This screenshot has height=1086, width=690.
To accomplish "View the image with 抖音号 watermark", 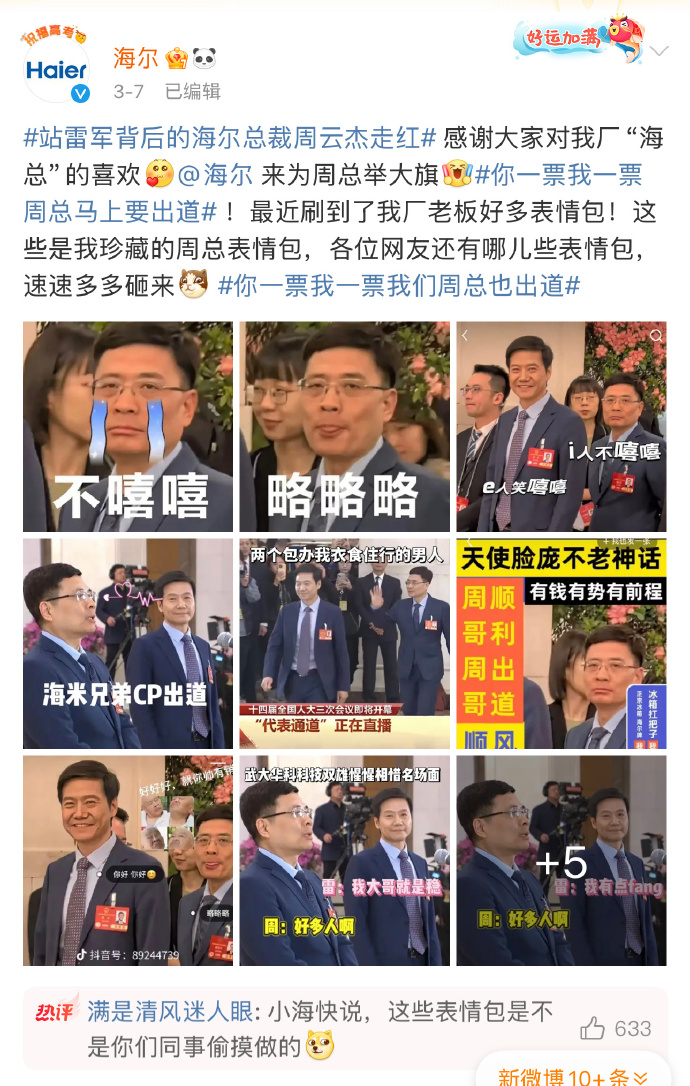I will pyautogui.click(x=128, y=860).
